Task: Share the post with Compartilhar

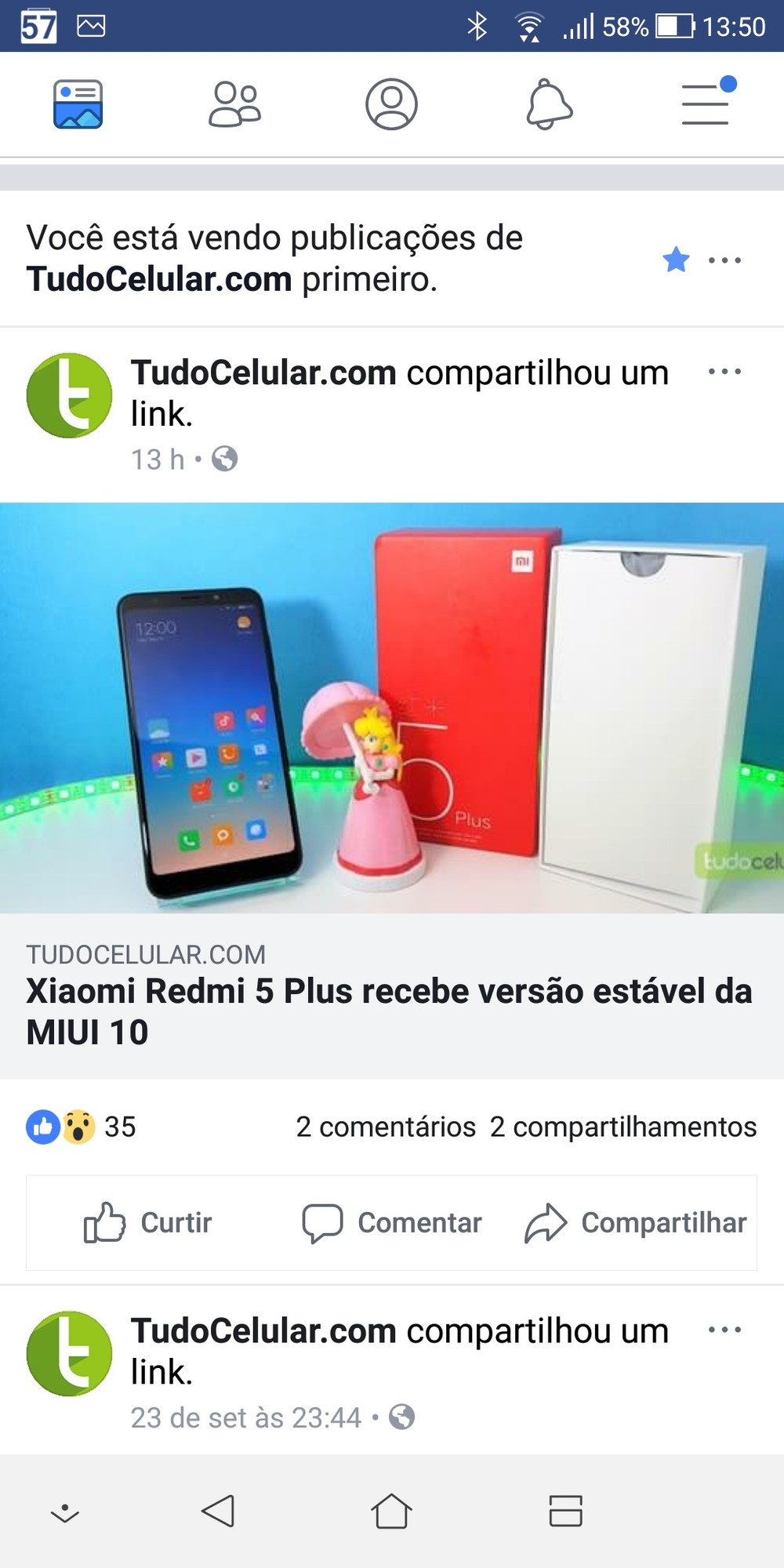Action: (x=636, y=1222)
